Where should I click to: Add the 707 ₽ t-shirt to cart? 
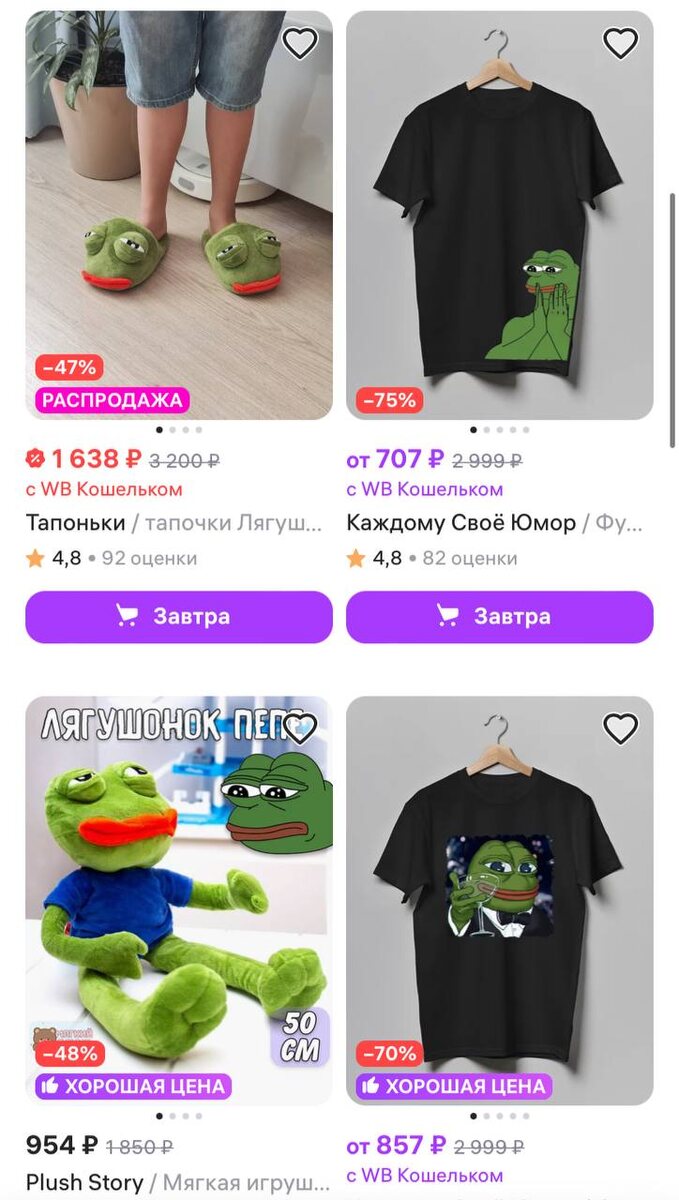tap(499, 616)
